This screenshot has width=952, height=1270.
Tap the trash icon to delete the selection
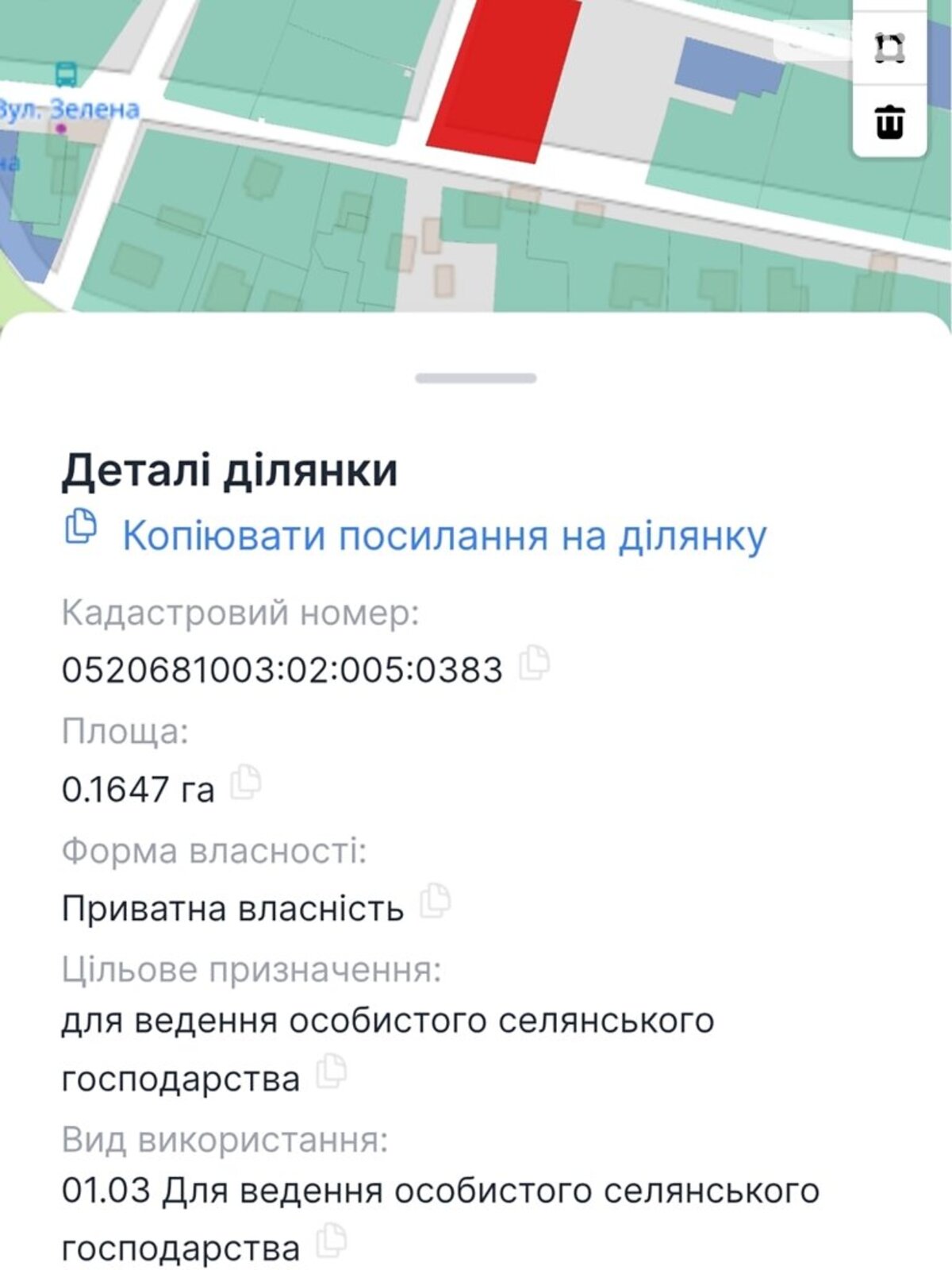click(889, 122)
